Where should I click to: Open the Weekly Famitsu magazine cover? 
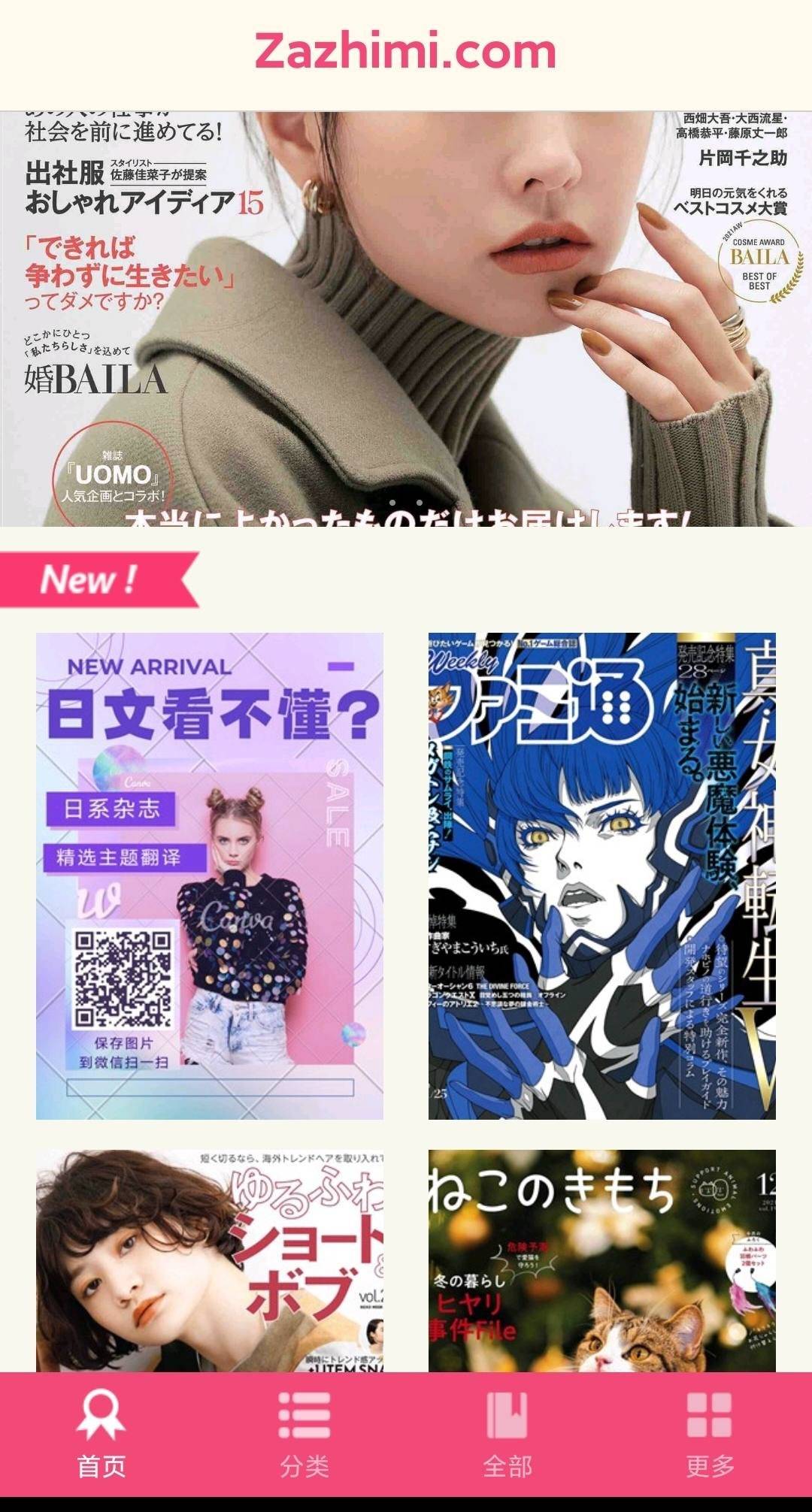(x=601, y=875)
